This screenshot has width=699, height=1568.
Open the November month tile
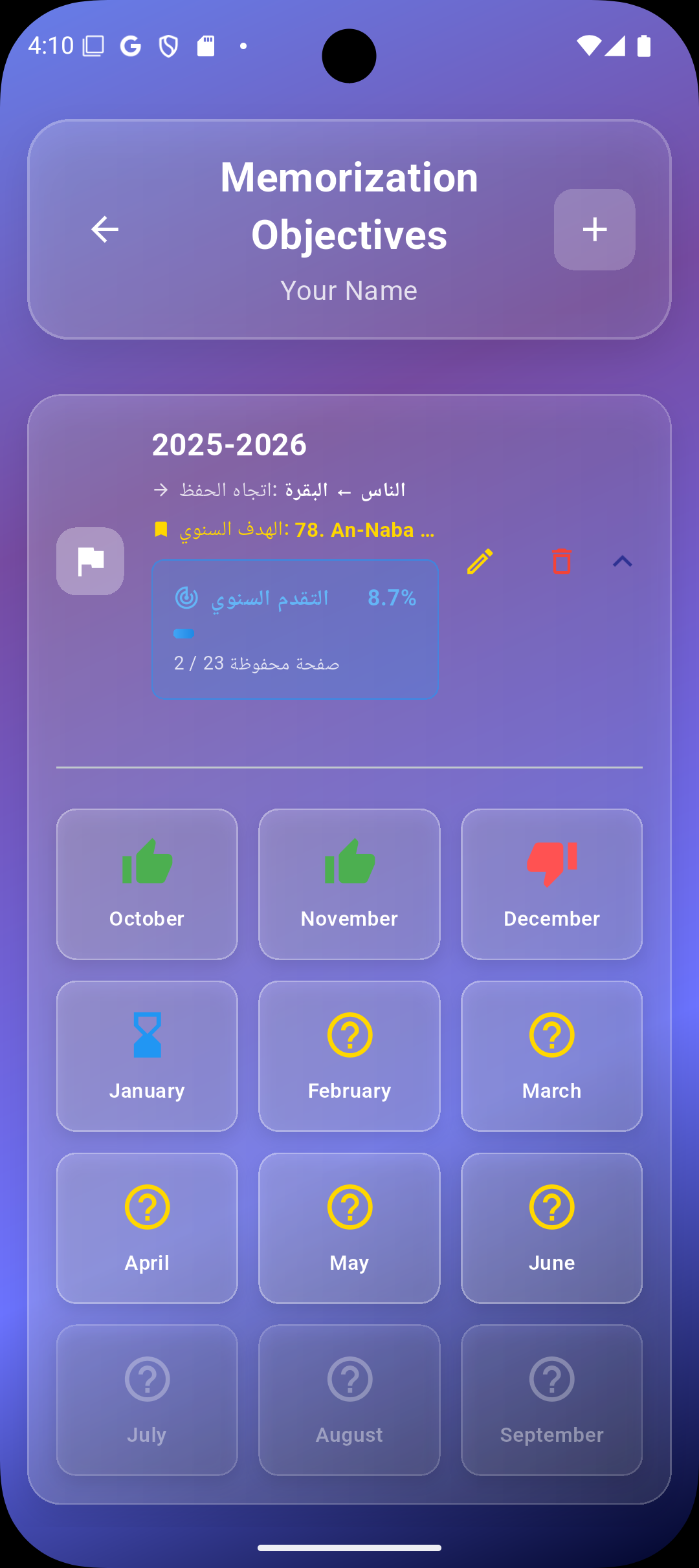coord(349,884)
